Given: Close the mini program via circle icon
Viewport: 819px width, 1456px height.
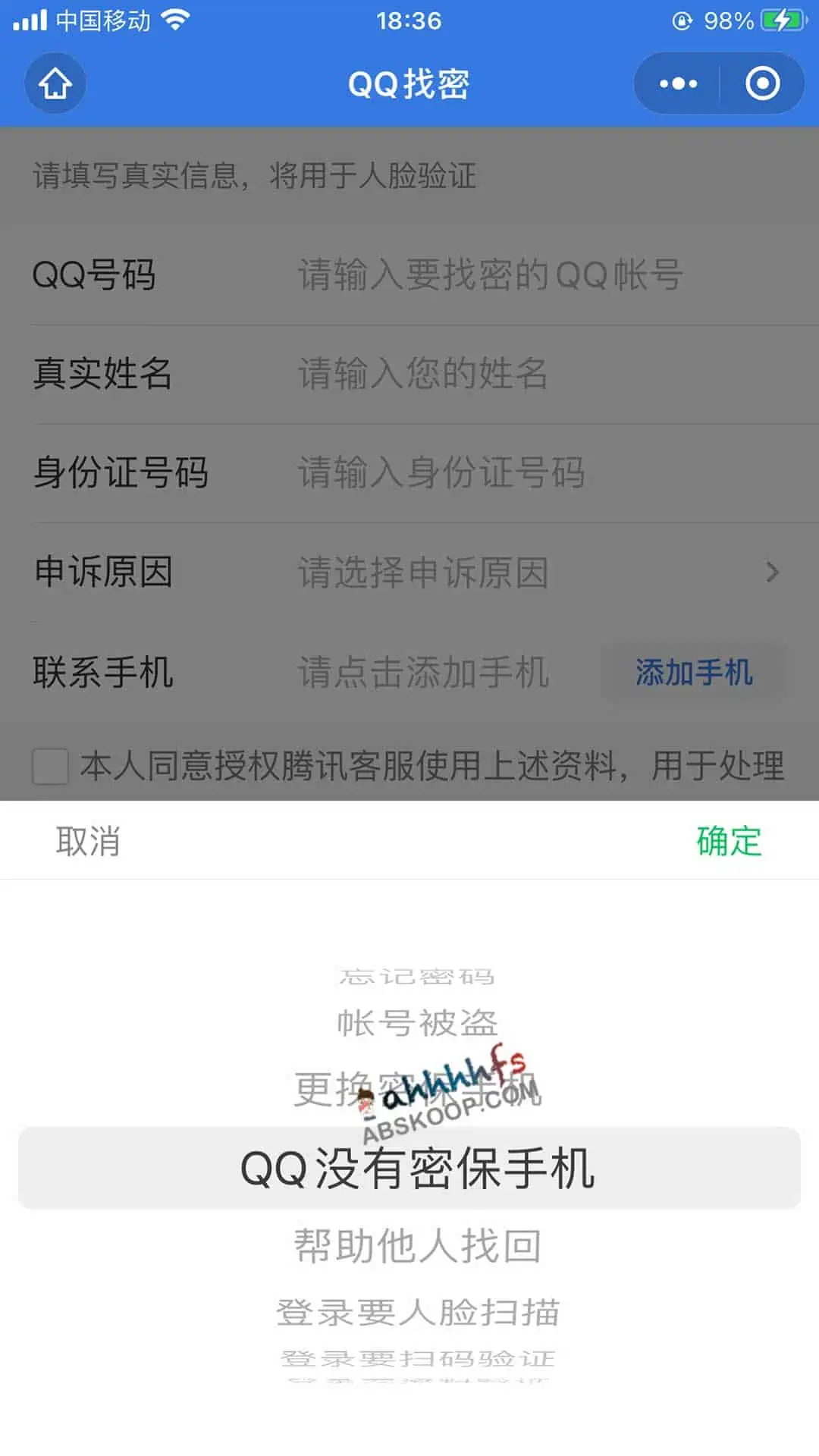Looking at the screenshot, I should [x=762, y=83].
